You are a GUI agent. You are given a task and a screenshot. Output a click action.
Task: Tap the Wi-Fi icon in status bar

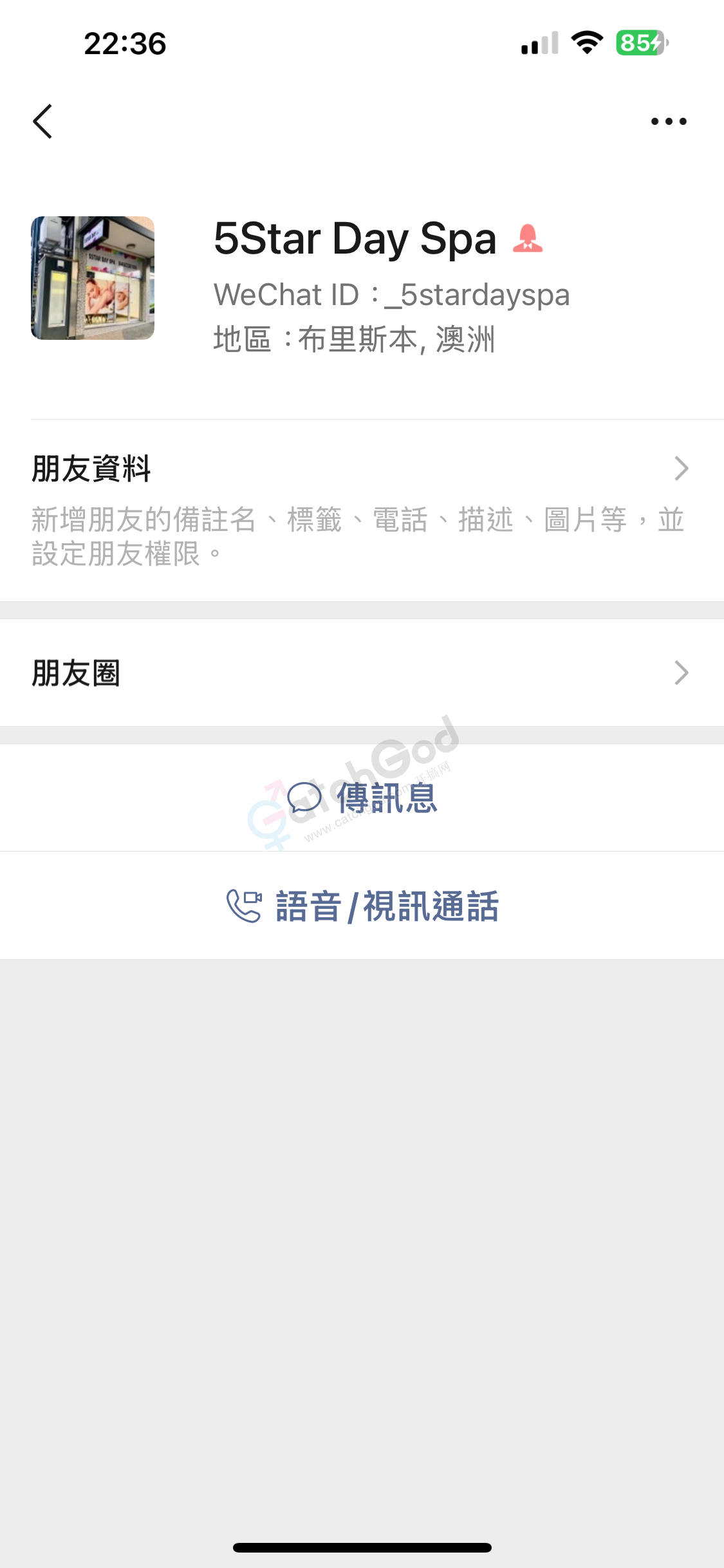click(x=586, y=44)
